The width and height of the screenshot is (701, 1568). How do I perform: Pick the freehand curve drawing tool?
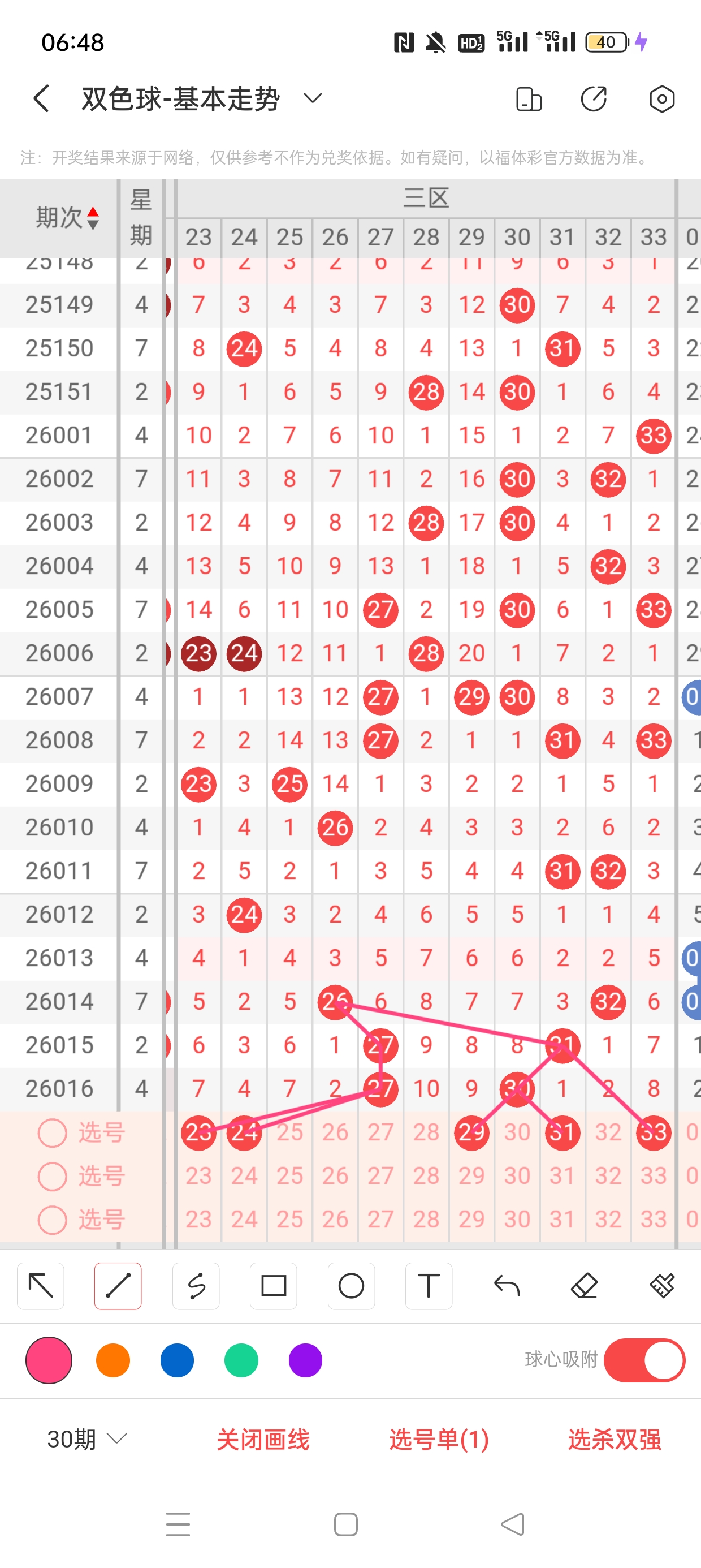[x=196, y=1286]
